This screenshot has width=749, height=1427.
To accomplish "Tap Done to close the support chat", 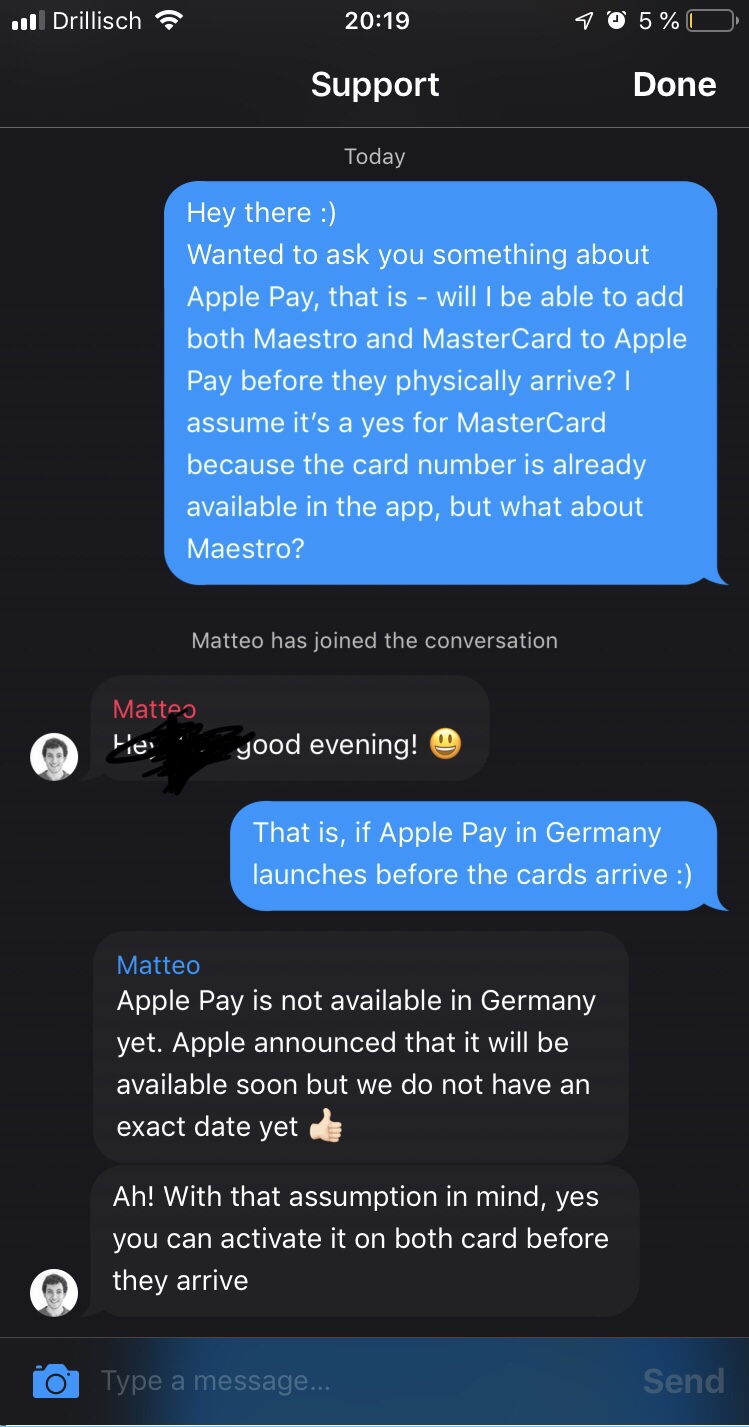I will click(x=674, y=85).
